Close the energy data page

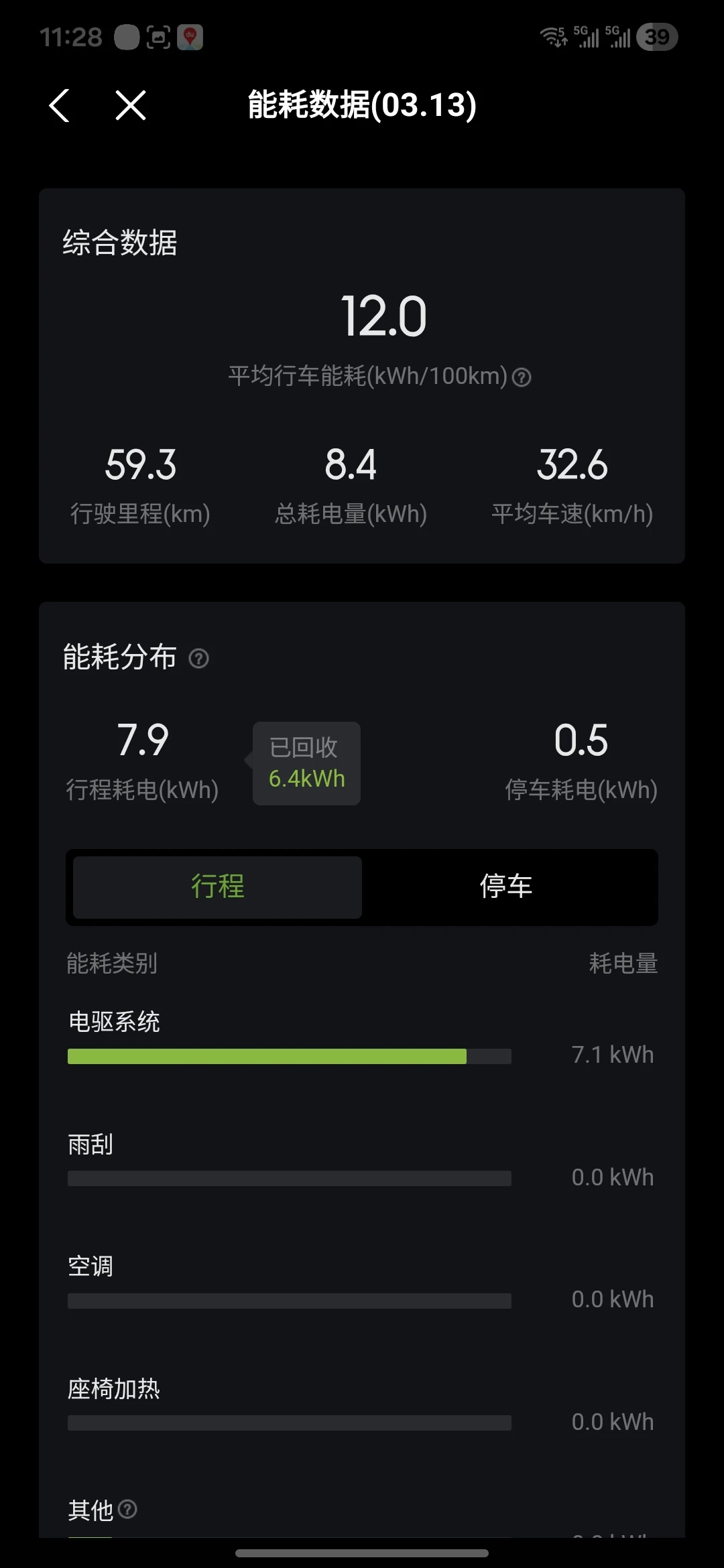130,106
